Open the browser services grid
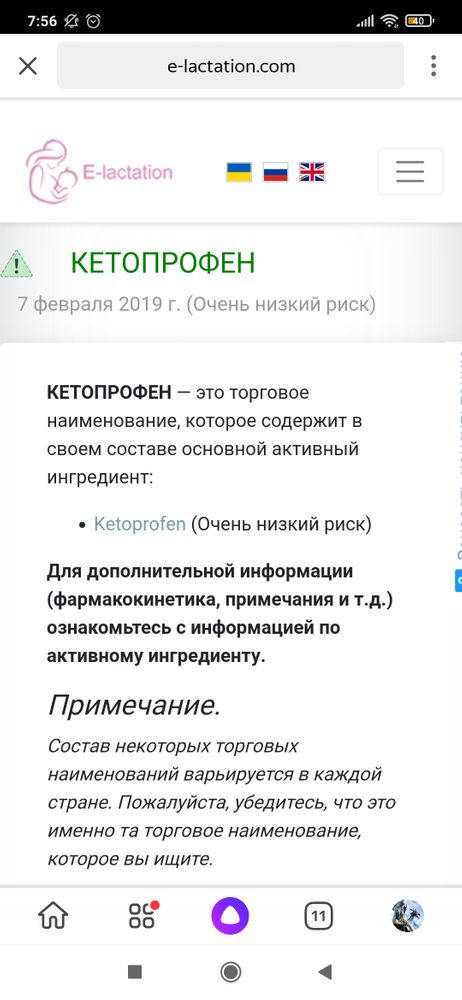 pyautogui.click(x=142, y=916)
